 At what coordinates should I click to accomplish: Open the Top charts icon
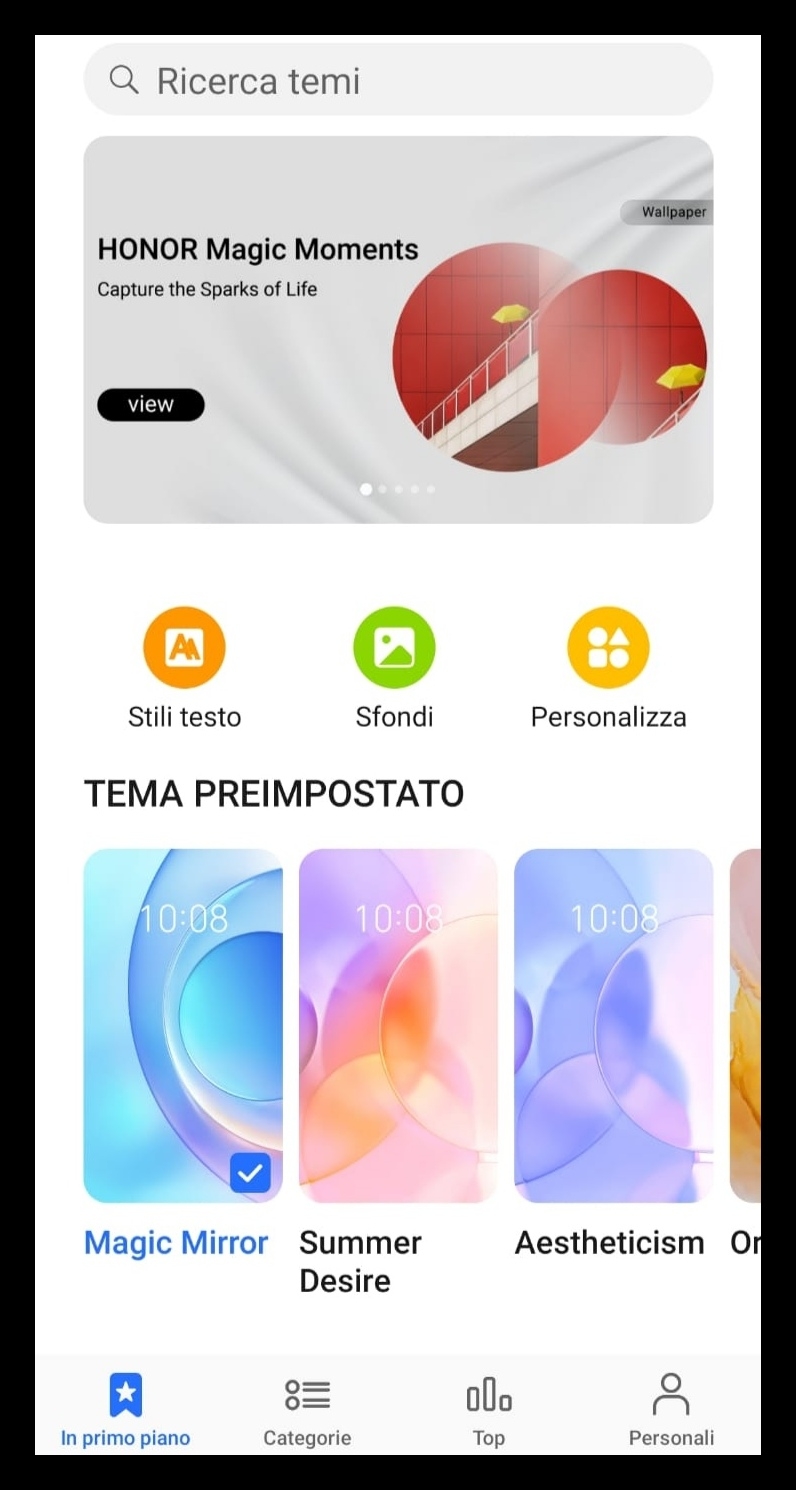coord(487,1393)
